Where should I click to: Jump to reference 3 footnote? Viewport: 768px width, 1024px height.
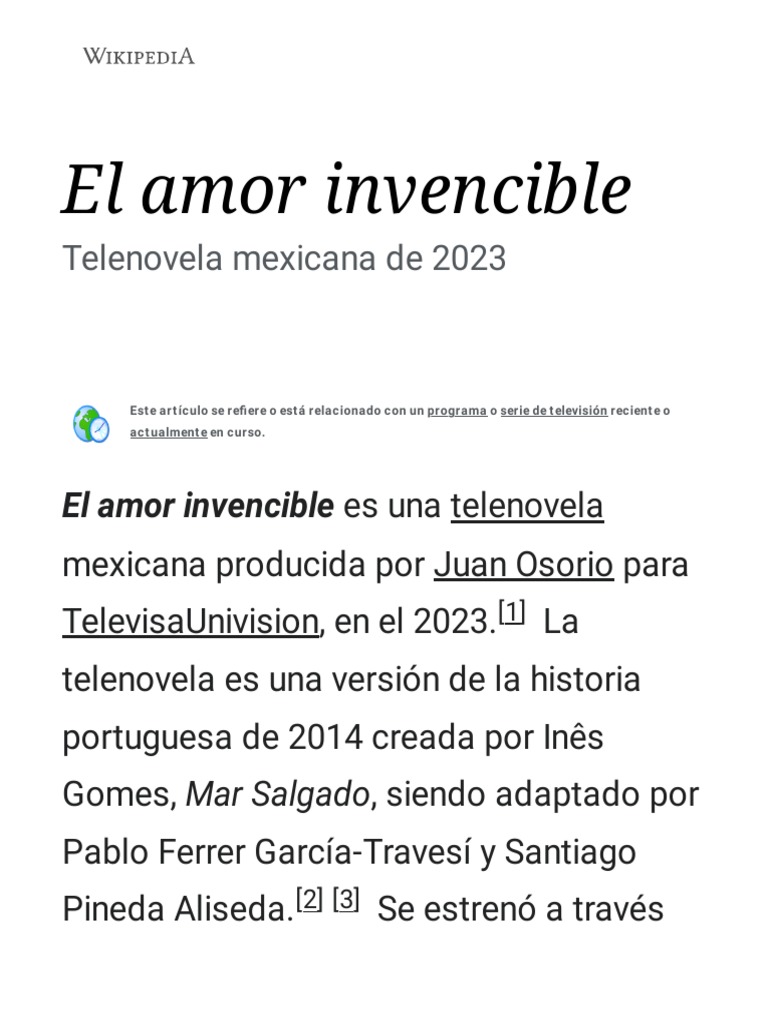pyautogui.click(x=346, y=900)
